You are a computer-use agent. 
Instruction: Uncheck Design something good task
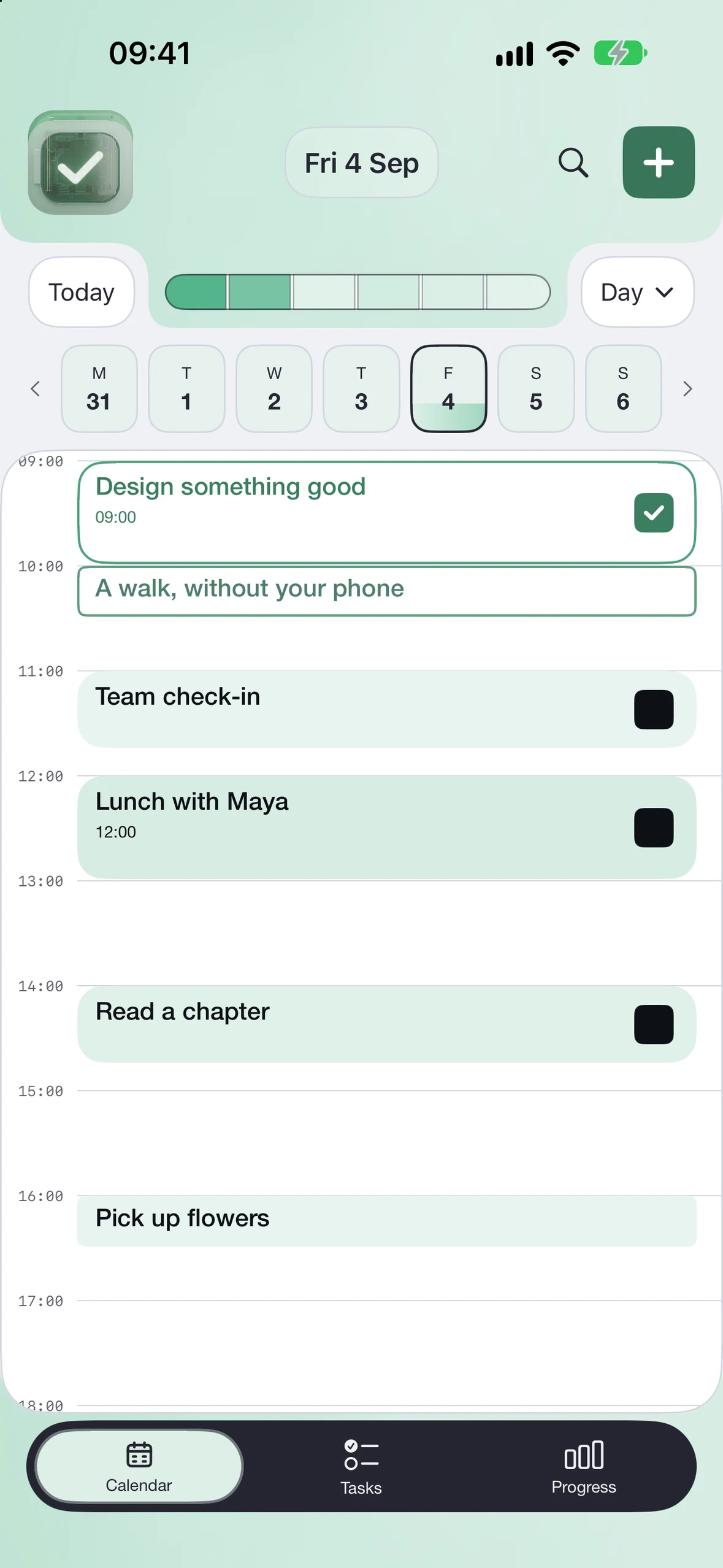pos(654,513)
